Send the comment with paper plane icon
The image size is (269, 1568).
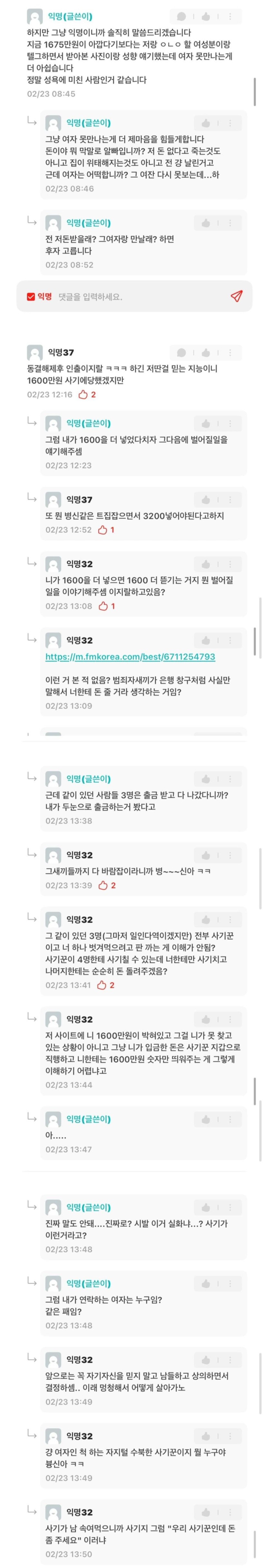(x=237, y=296)
